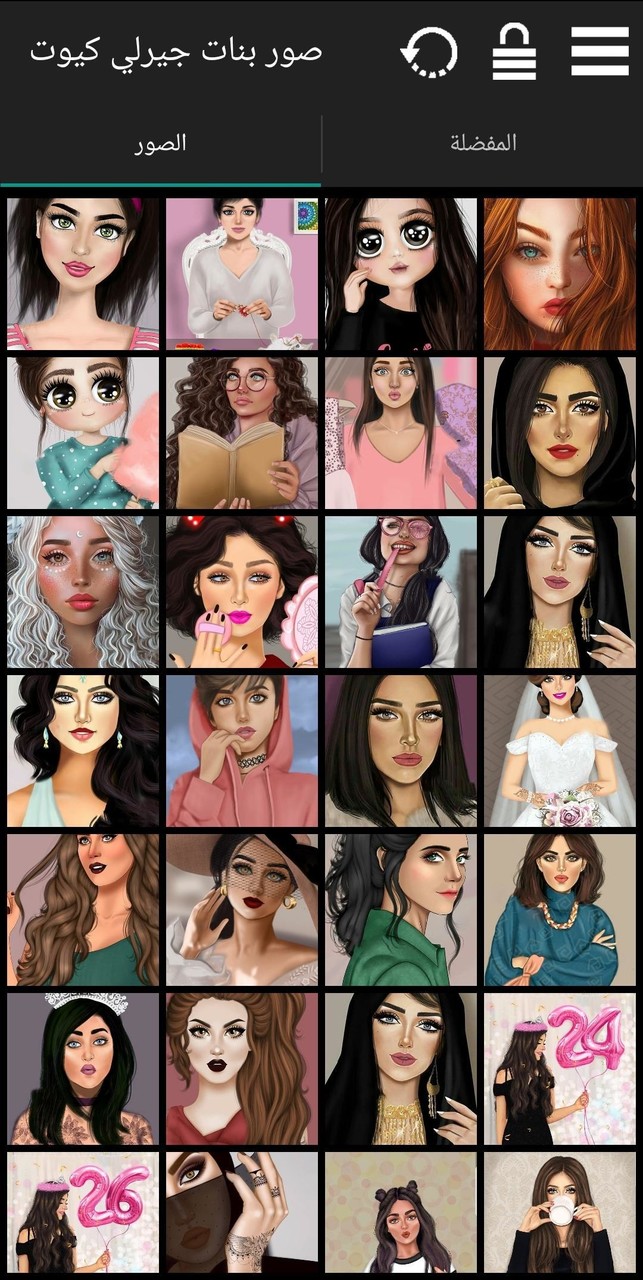View the knitting girl on chair picture
The height and width of the screenshot is (1280, 643).
(x=242, y=274)
